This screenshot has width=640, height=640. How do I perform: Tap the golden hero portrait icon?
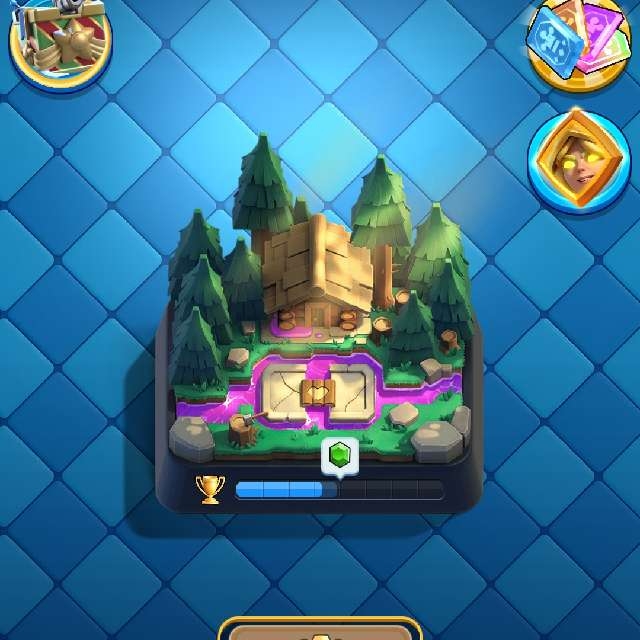[x=578, y=162]
